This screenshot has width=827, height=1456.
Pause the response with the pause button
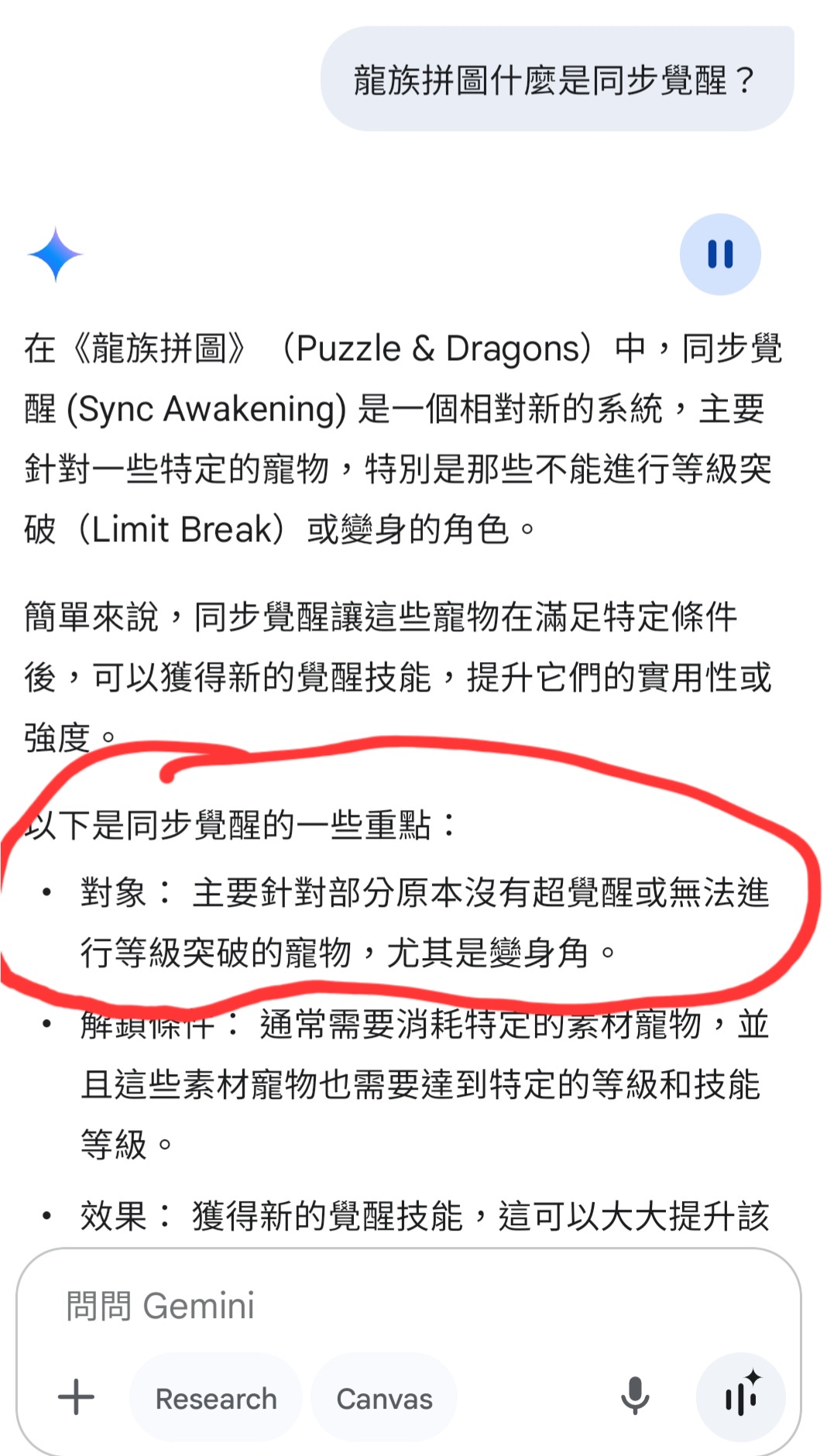point(720,254)
